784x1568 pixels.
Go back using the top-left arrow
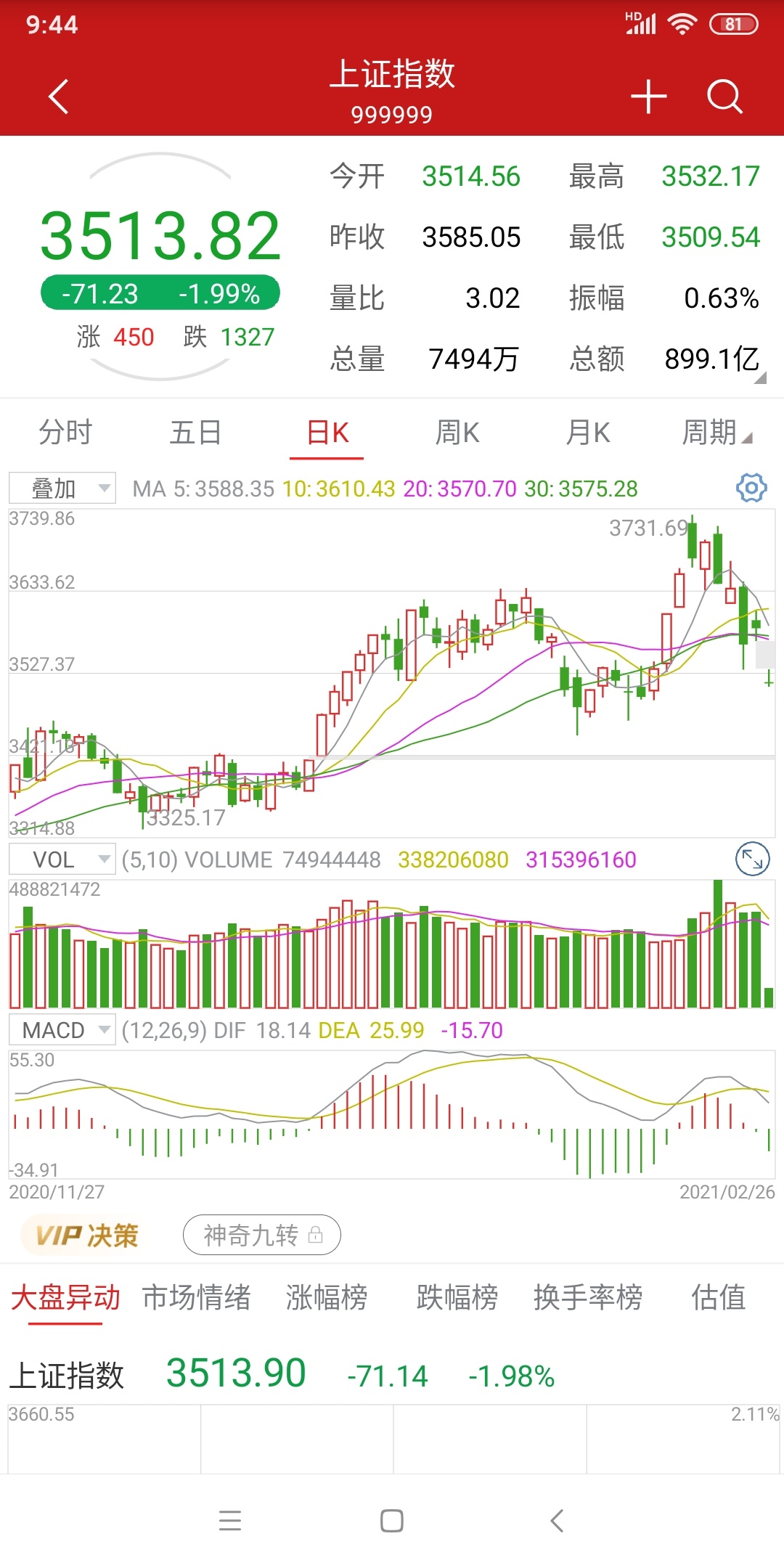[x=58, y=97]
